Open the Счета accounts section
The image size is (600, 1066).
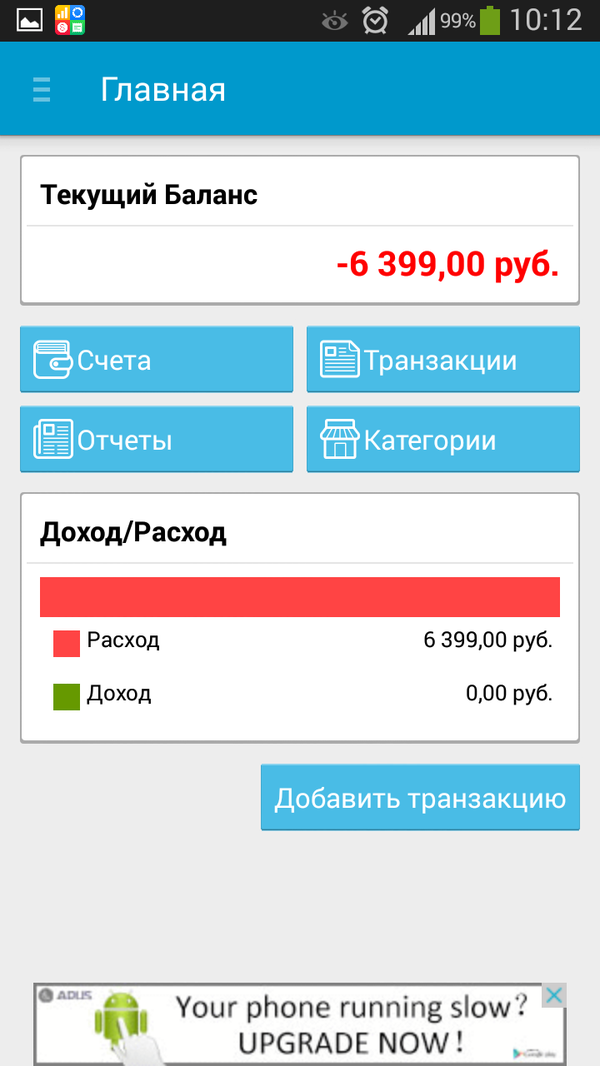(x=157, y=360)
